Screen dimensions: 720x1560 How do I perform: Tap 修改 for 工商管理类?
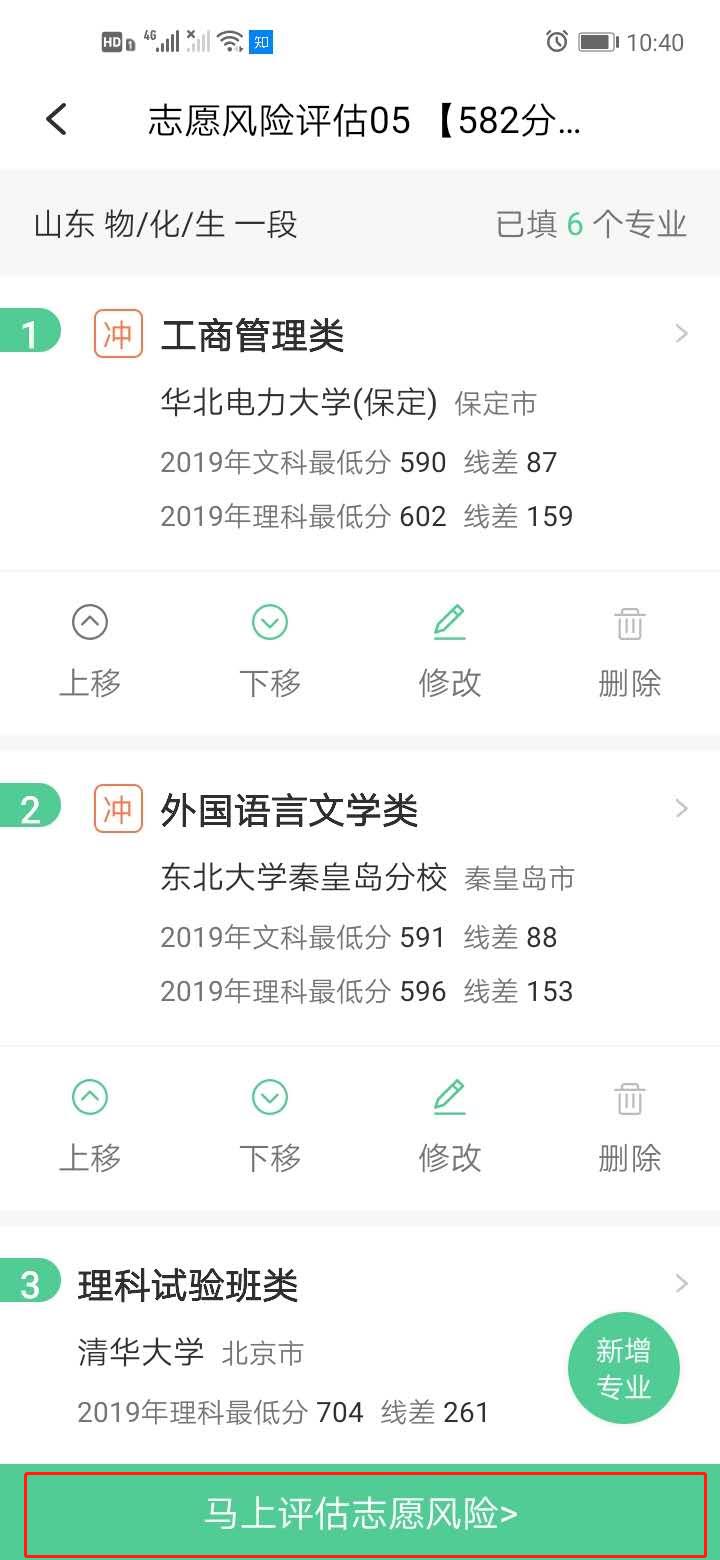pos(450,653)
